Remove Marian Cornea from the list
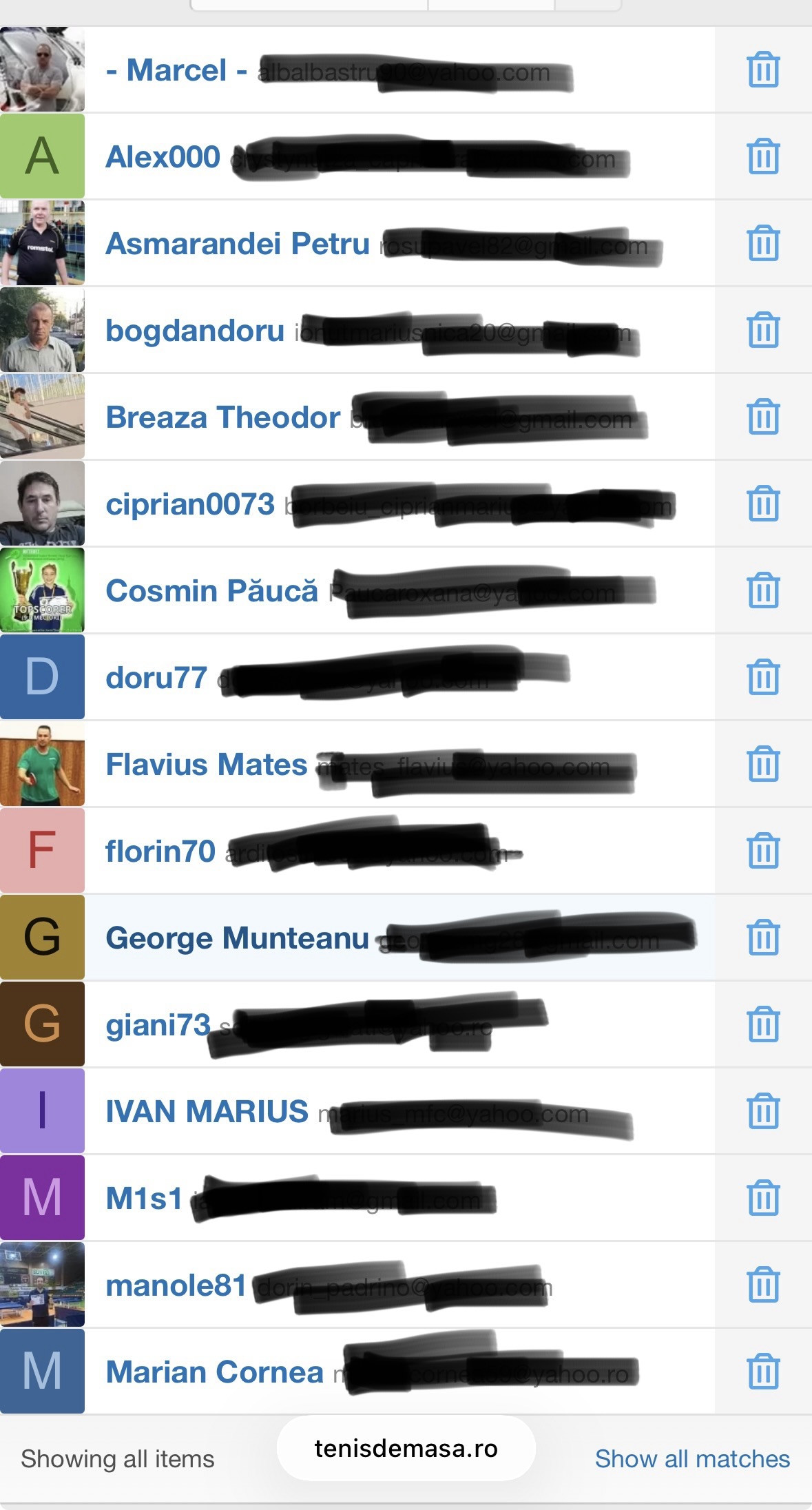 pos(763,1372)
